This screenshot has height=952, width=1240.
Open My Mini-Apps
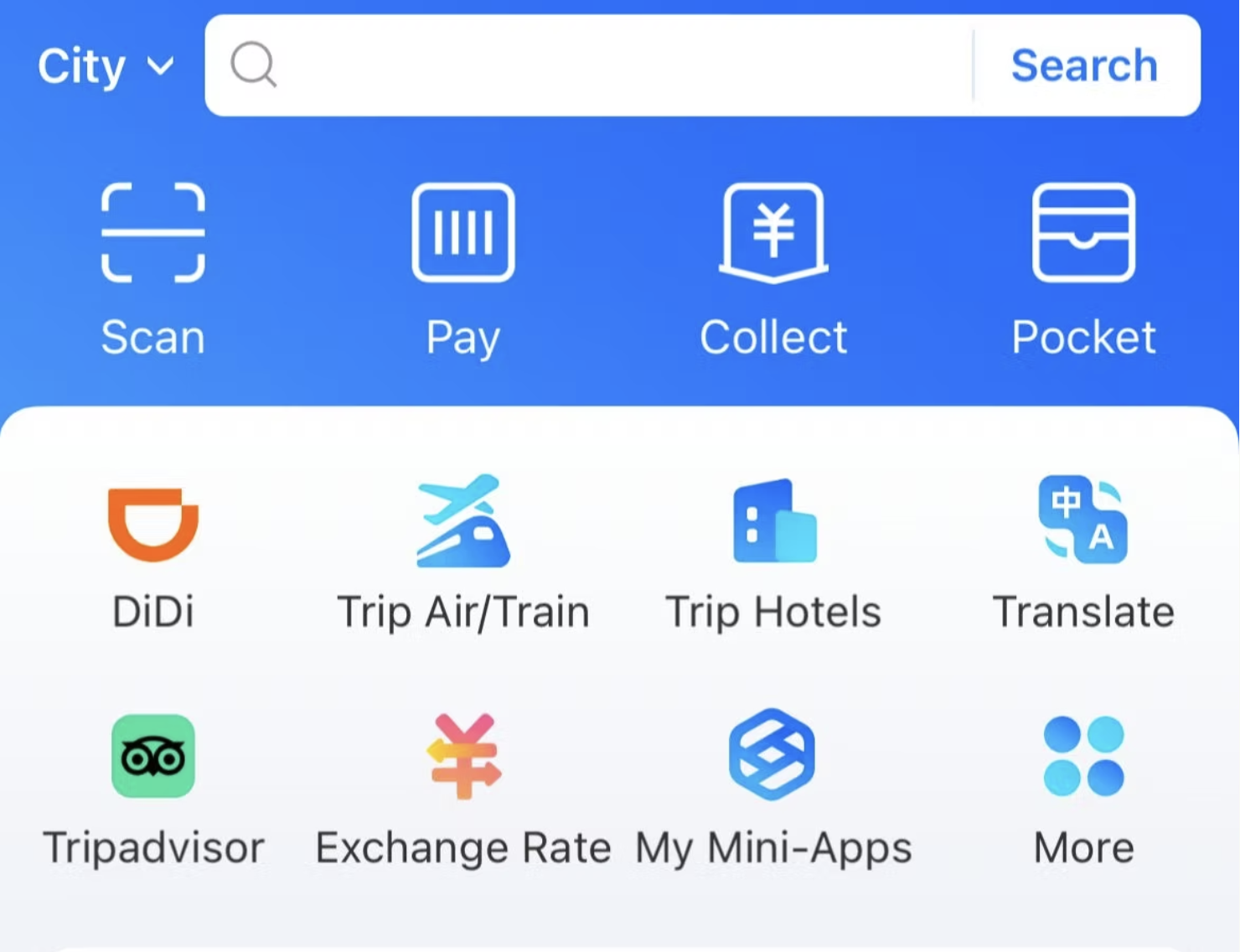[x=773, y=788]
